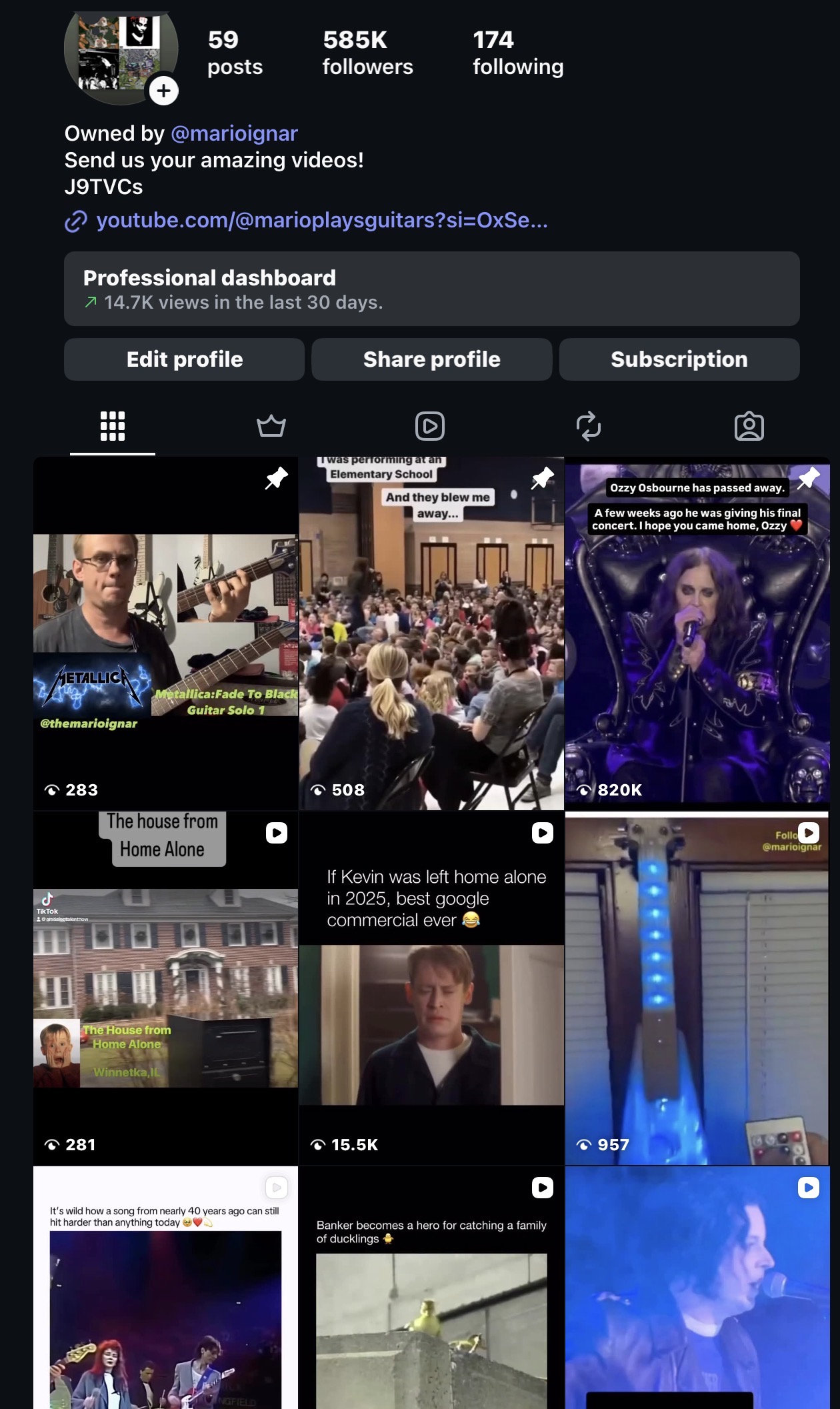Screen dimensions: 840x1409
Task: Open the Elementary School performance post
Action: tap(431, 633)
